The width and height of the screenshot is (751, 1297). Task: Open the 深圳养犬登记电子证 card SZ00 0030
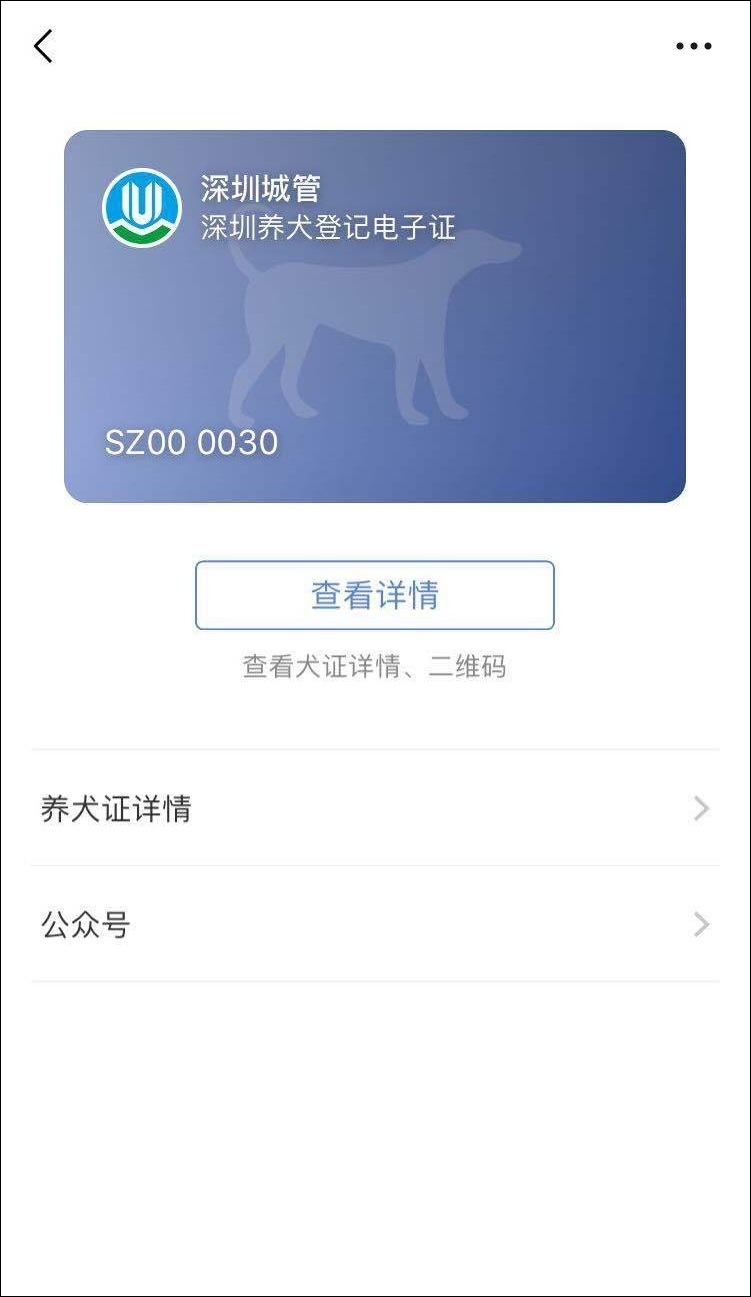[375, 316]
